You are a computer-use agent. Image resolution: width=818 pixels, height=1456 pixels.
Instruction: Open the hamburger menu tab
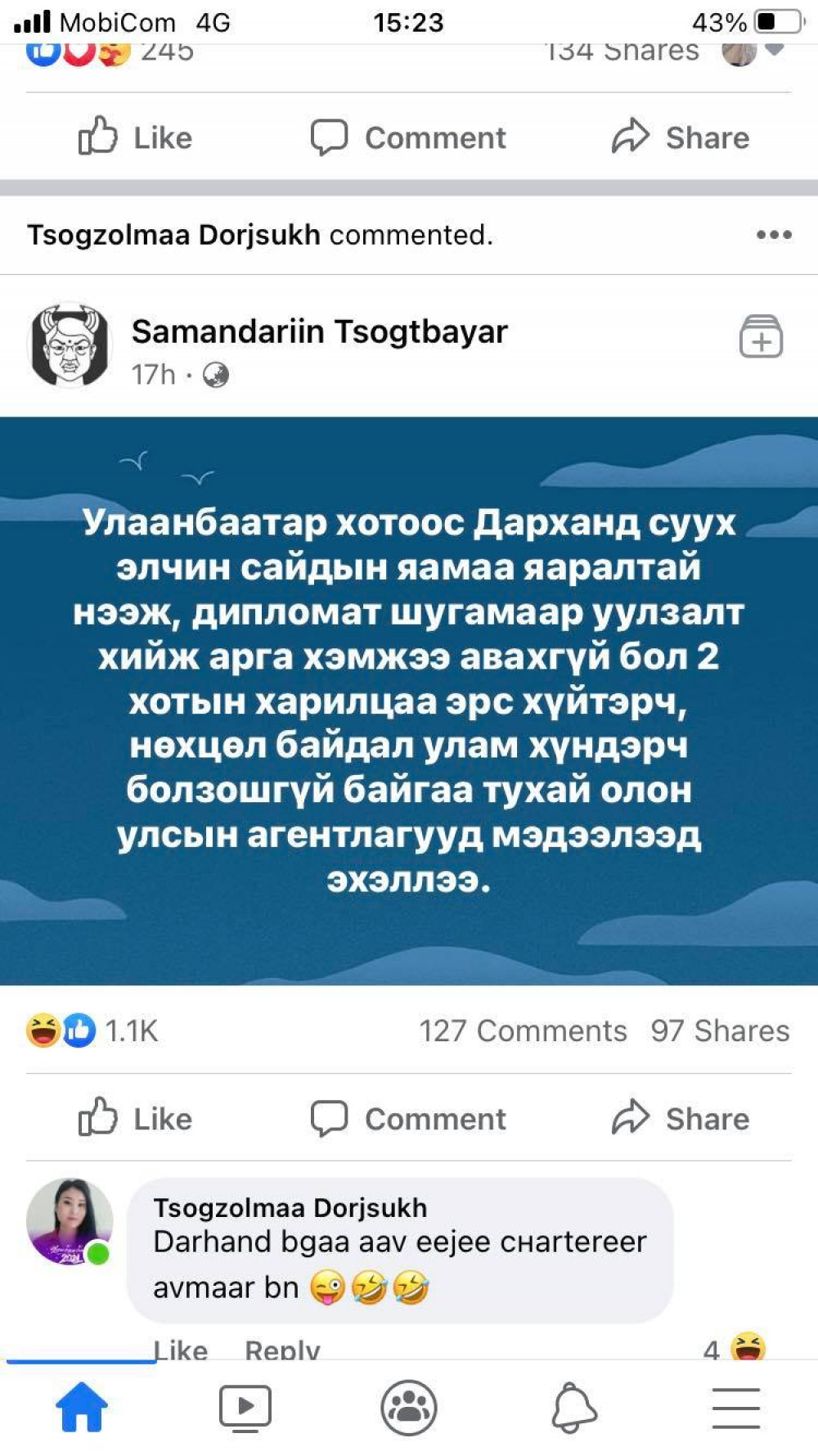(x=736, y=1408)
